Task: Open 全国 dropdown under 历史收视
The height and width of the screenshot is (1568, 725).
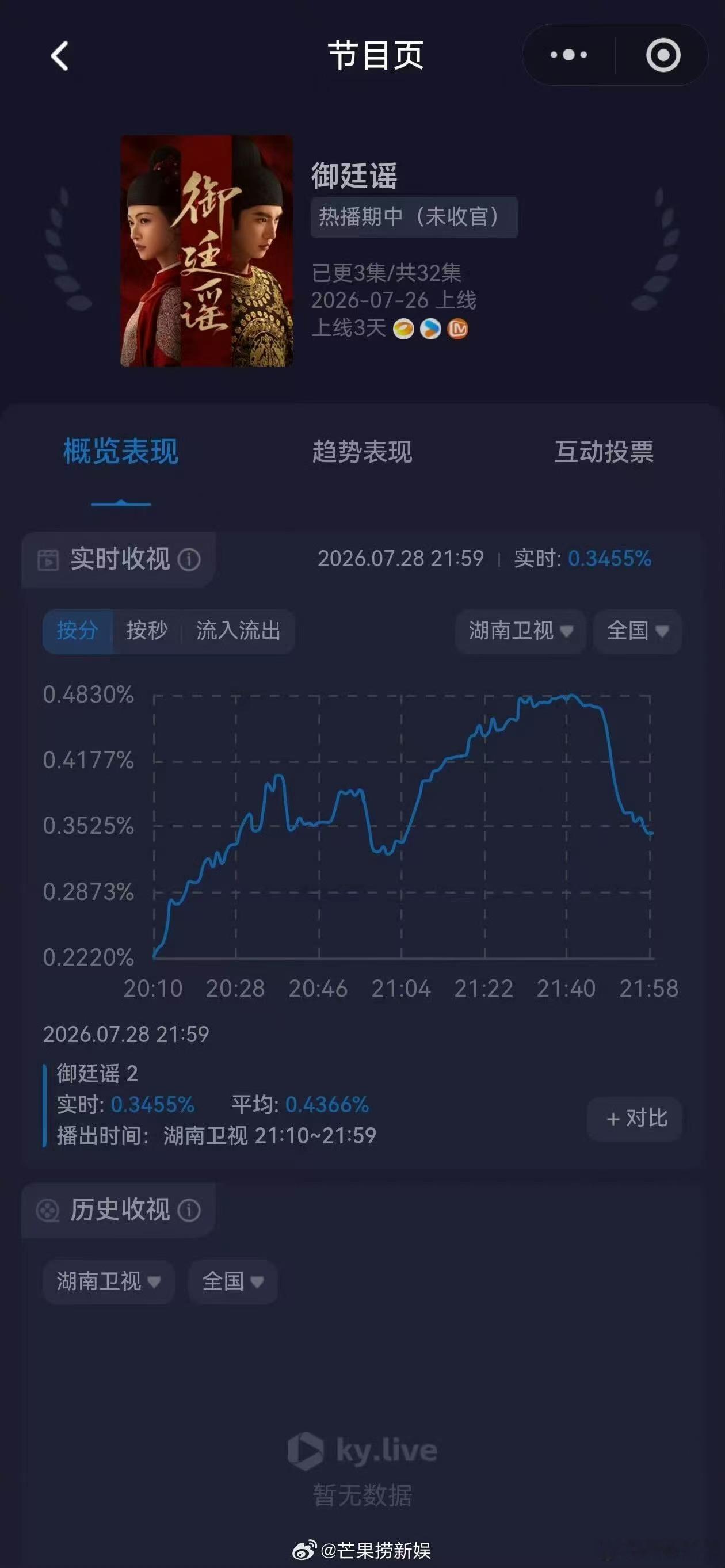Action: tap(232, 1281)
